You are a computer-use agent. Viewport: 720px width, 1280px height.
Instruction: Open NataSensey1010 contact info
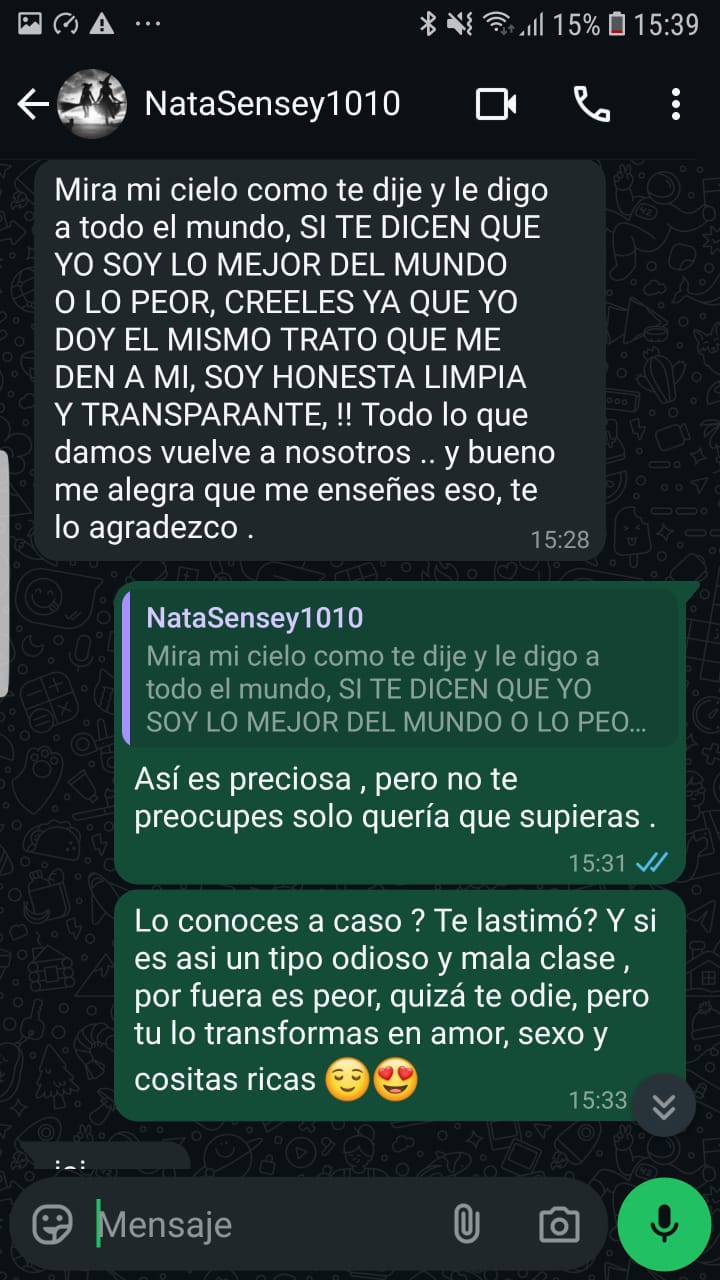pos(272,104)
